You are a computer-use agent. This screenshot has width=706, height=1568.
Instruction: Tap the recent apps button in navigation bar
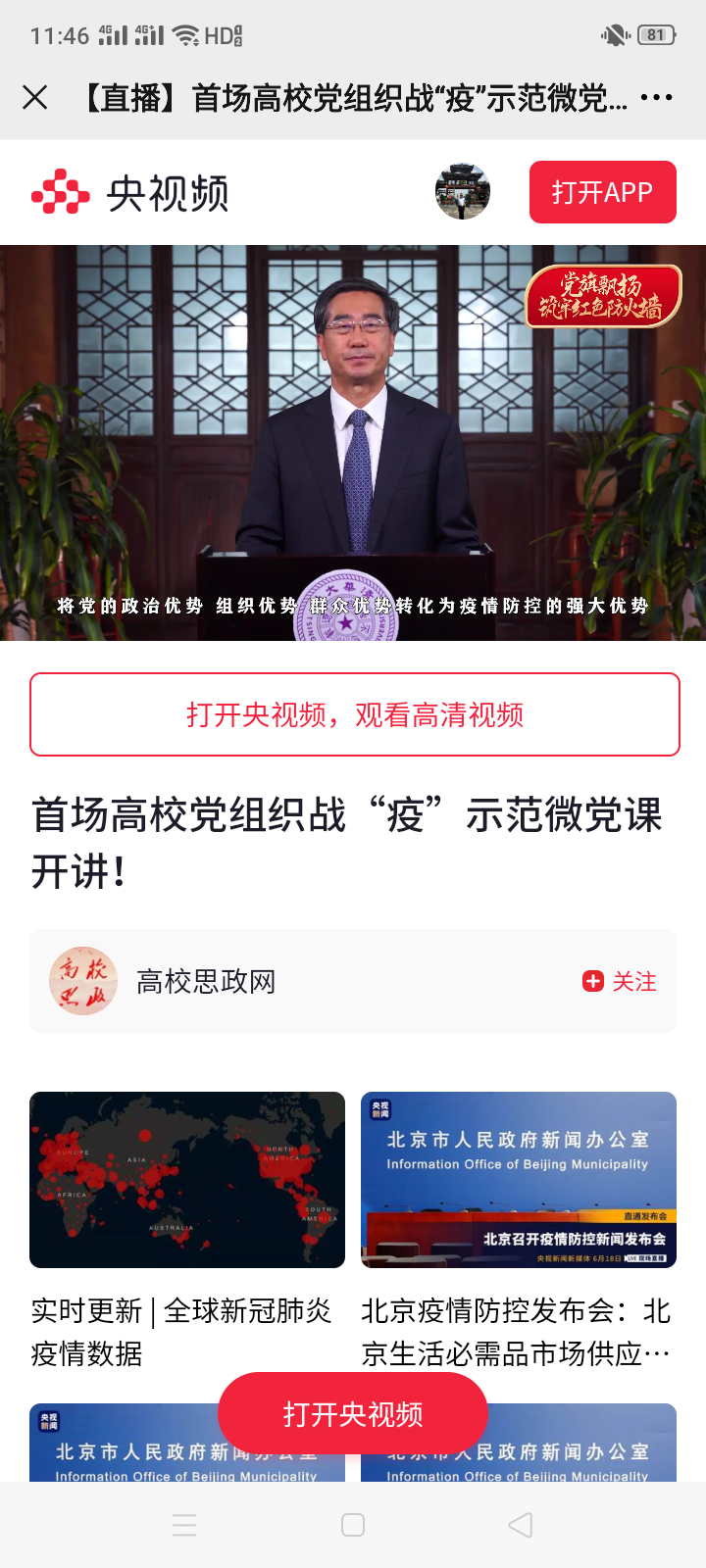point(184,1525)
